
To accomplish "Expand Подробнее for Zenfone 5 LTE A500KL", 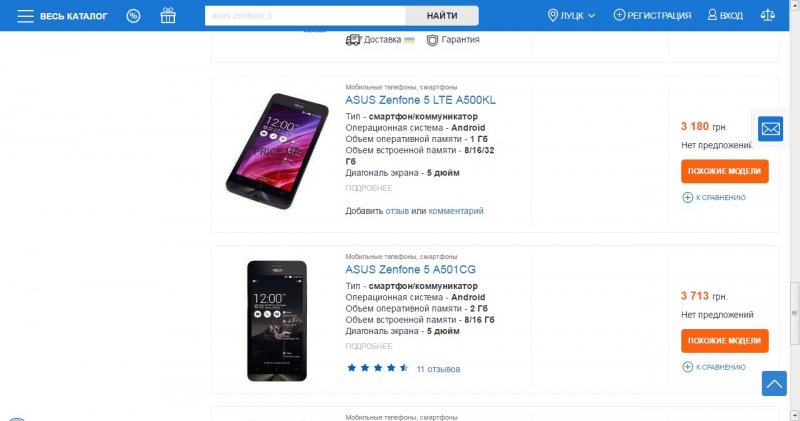I will [x=368, y=188].
